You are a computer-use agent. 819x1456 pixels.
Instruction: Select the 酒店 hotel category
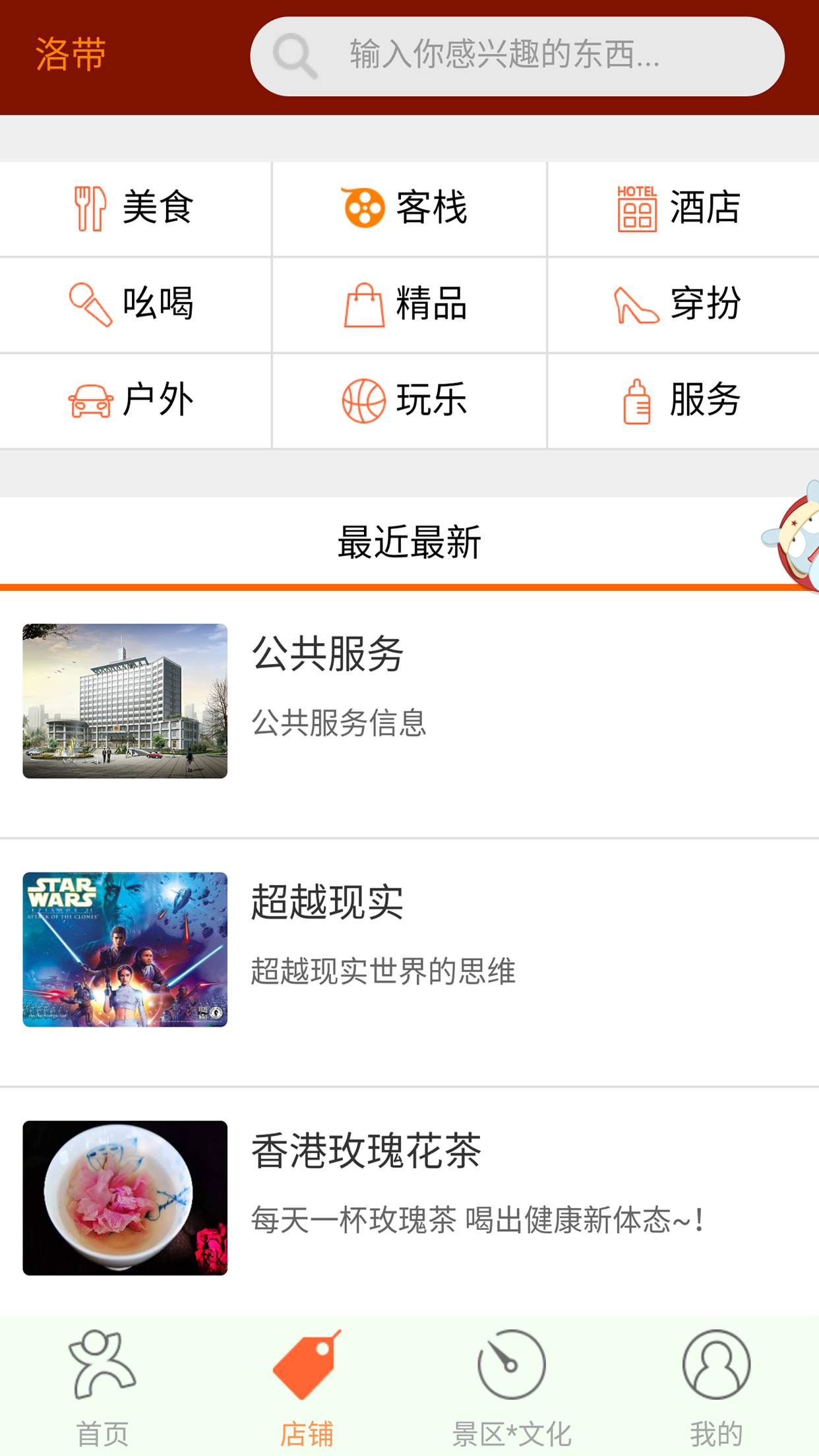point(682,208)
